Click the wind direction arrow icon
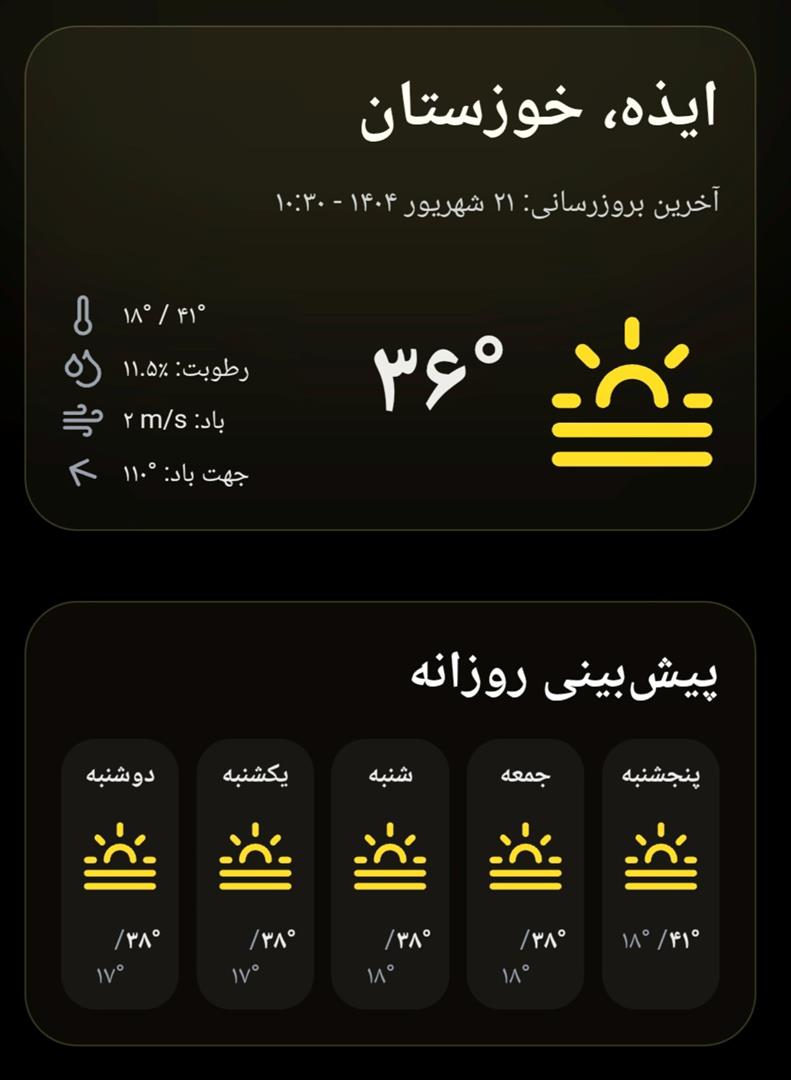This screenshot has height=1080, width=791. coord(83,471)
